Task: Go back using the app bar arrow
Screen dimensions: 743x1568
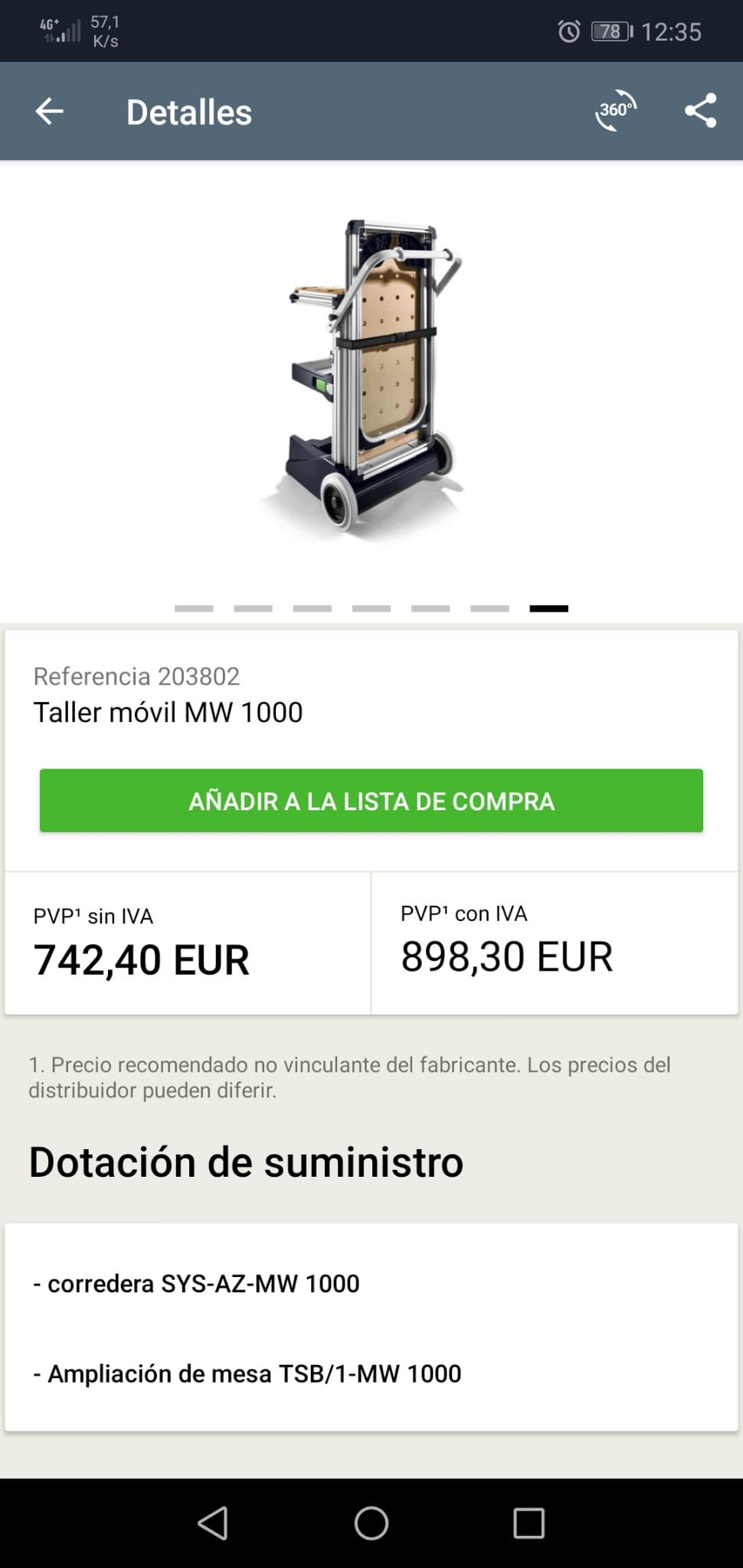Action: tap(50, 112)
